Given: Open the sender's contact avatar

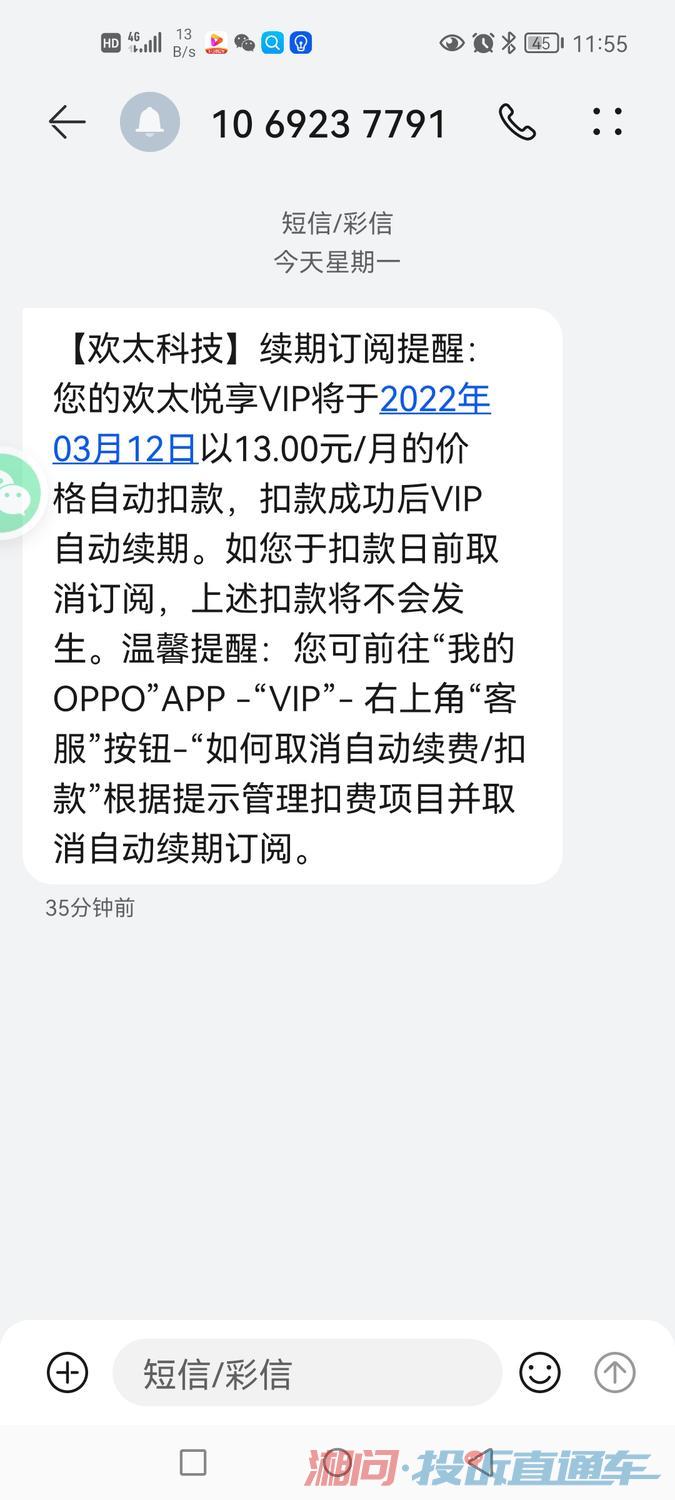Looking at the screenshot, I should click(x=150, y=123).
